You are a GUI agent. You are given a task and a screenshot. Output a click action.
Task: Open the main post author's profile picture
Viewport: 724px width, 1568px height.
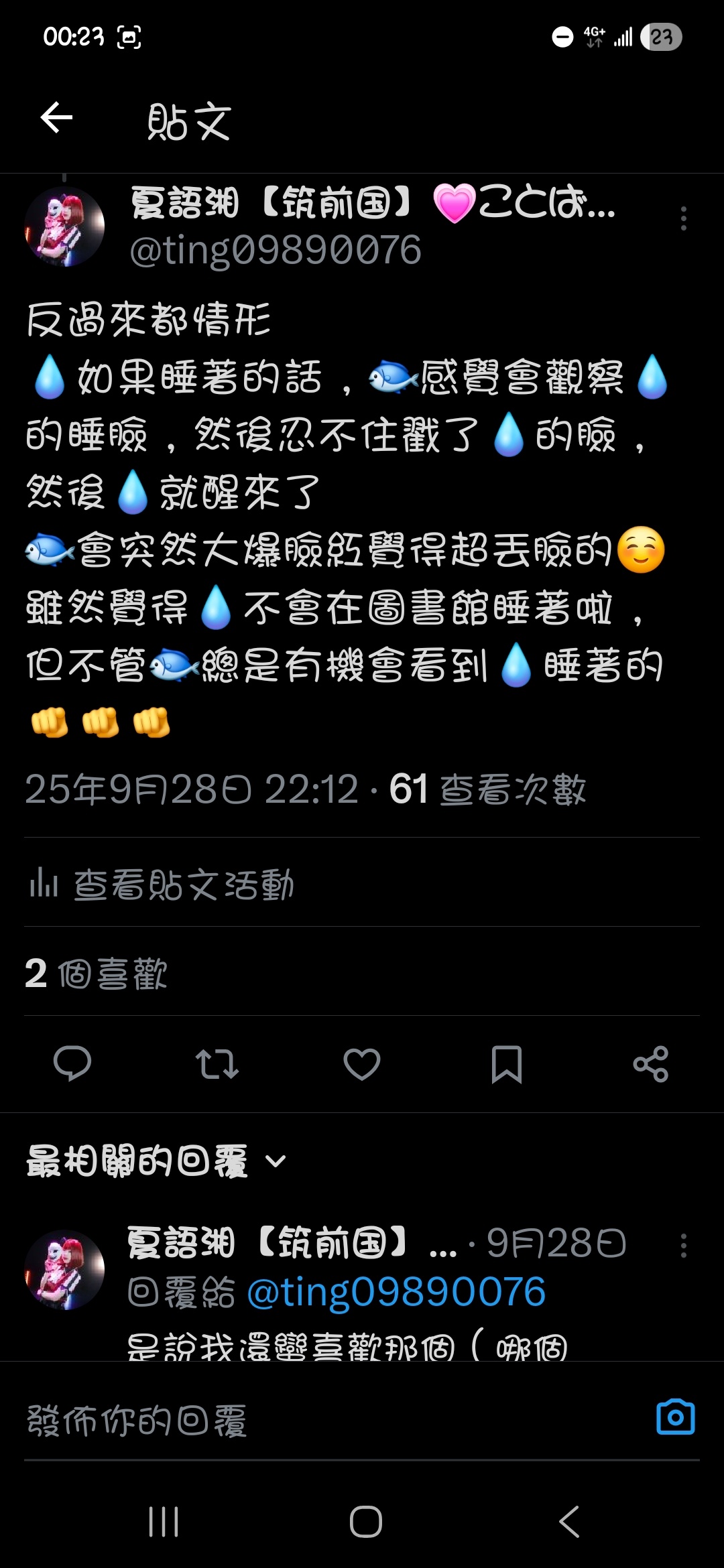tap(64, 226)
